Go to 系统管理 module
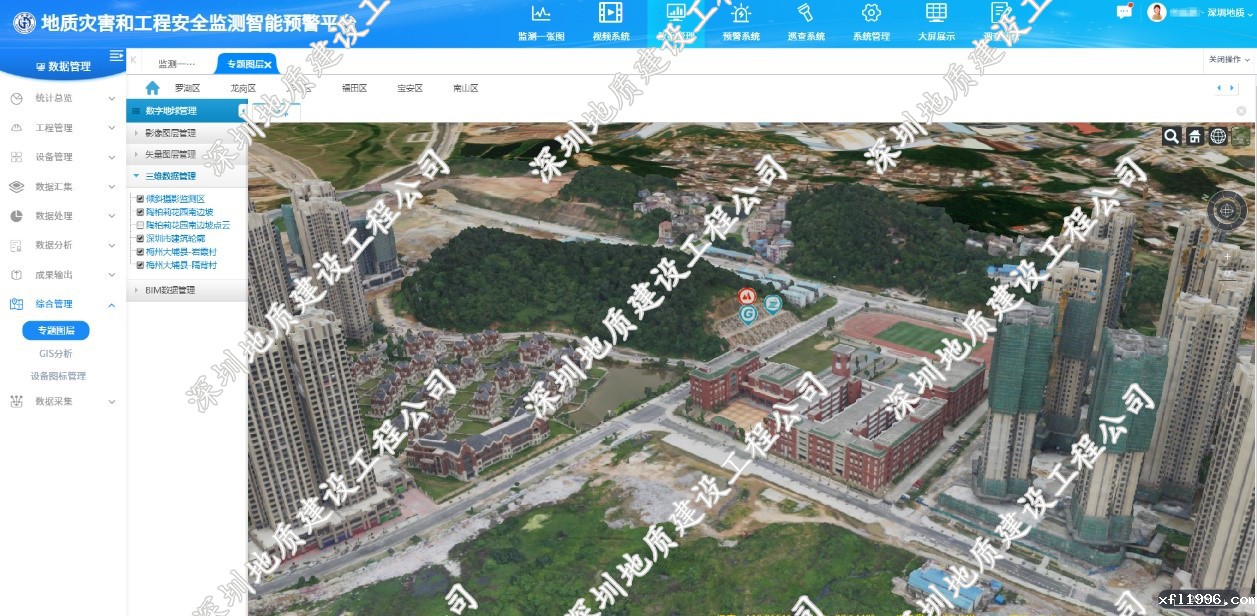Screen dimensions: 1257x616 [x=871, y=22]
